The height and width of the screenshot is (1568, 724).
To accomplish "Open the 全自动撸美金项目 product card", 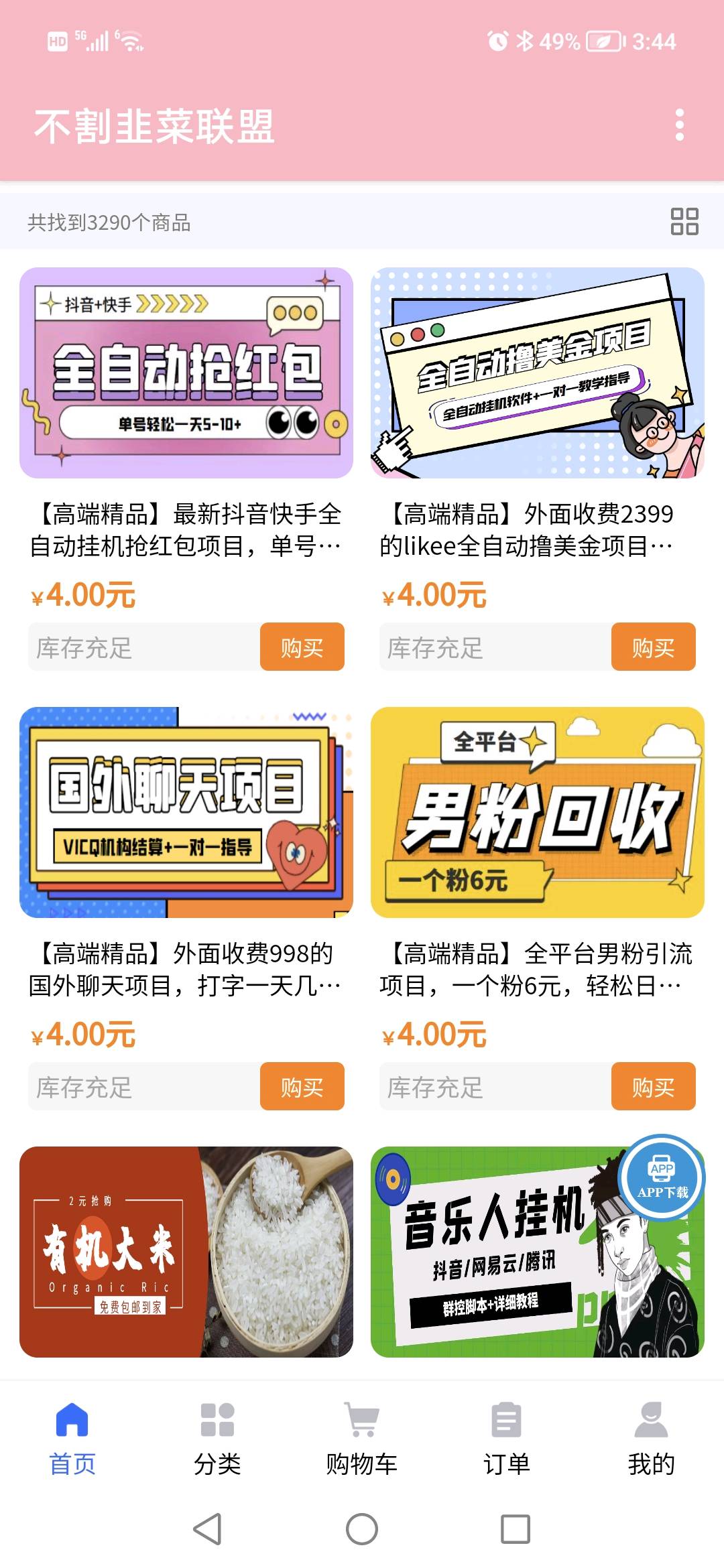I will [537, 373].
